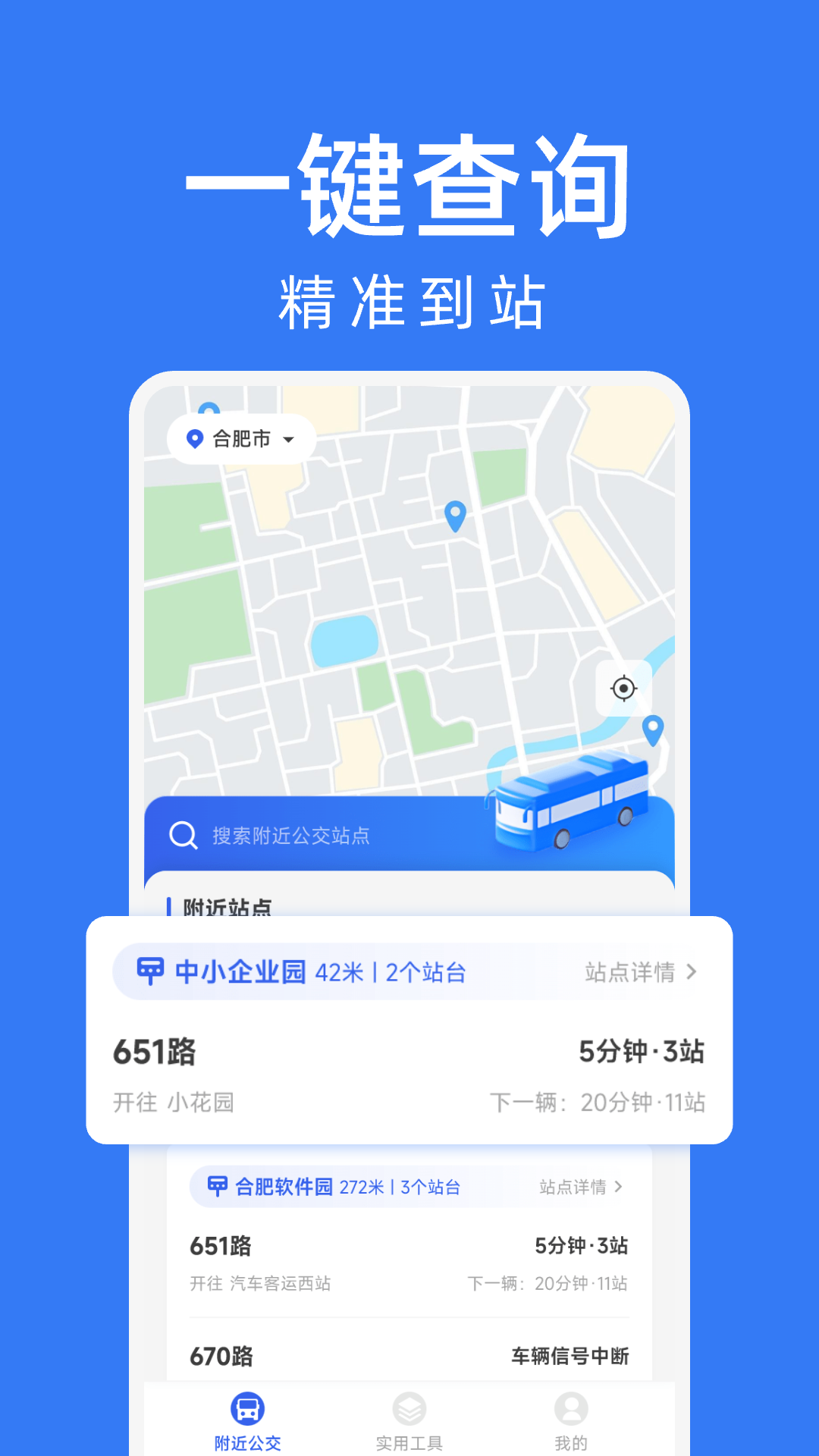
Task: Open 实用工具 via the tools icon
Action: click(x=409, y=1407)
